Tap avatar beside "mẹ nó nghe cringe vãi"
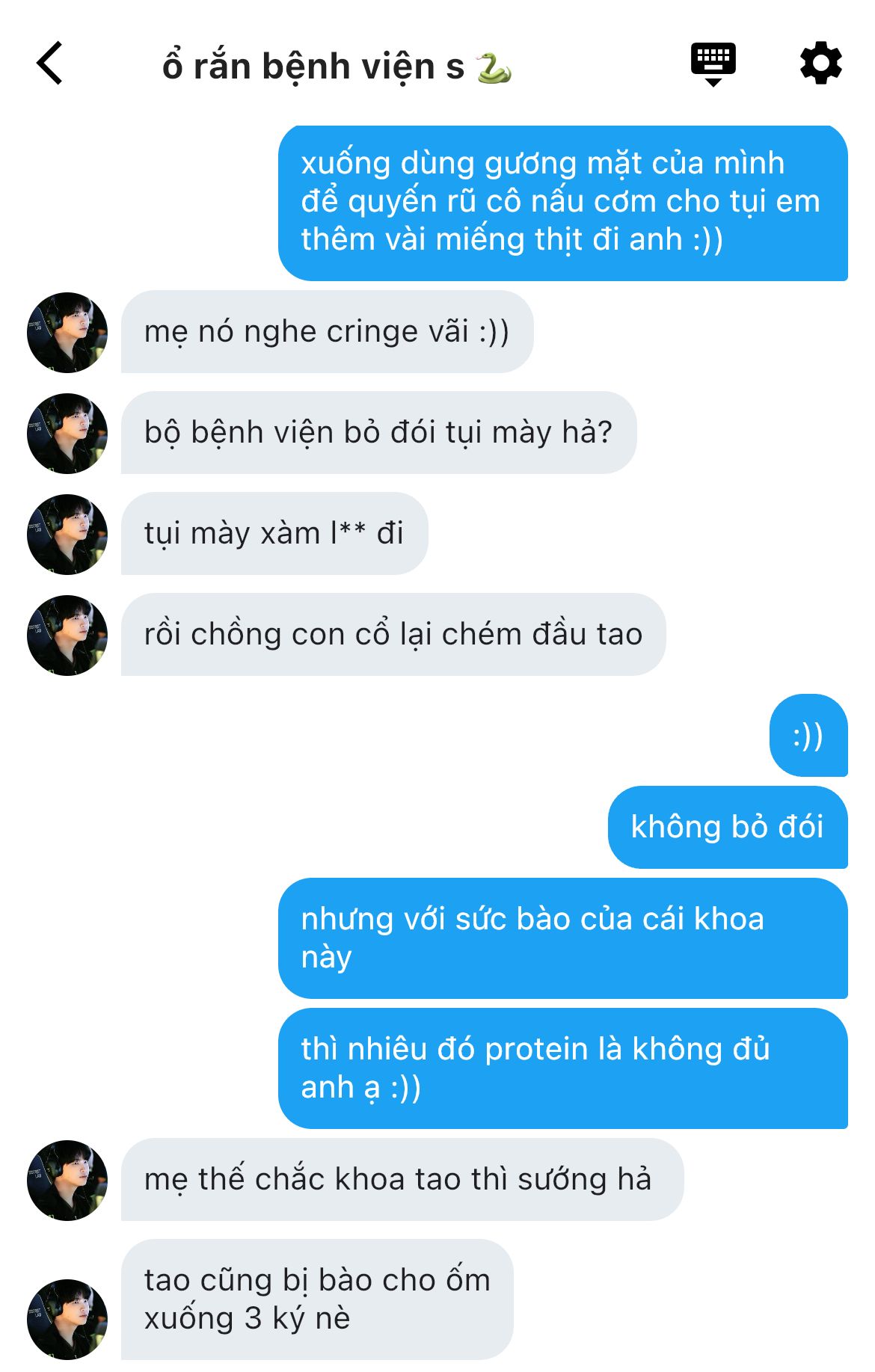This screenshot has width=875, height=1372. point(67,333)
